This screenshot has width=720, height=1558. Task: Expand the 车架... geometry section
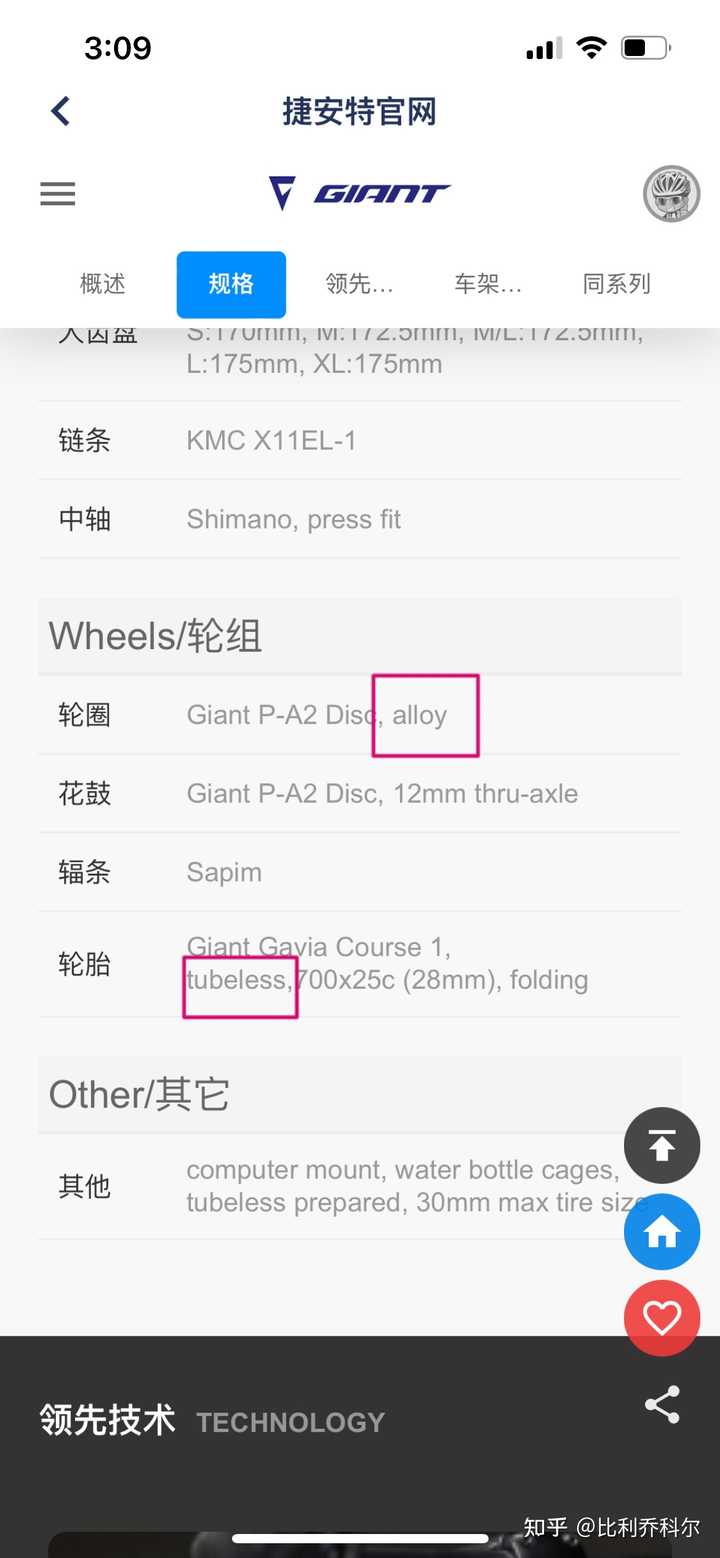(x=489, y=284)
